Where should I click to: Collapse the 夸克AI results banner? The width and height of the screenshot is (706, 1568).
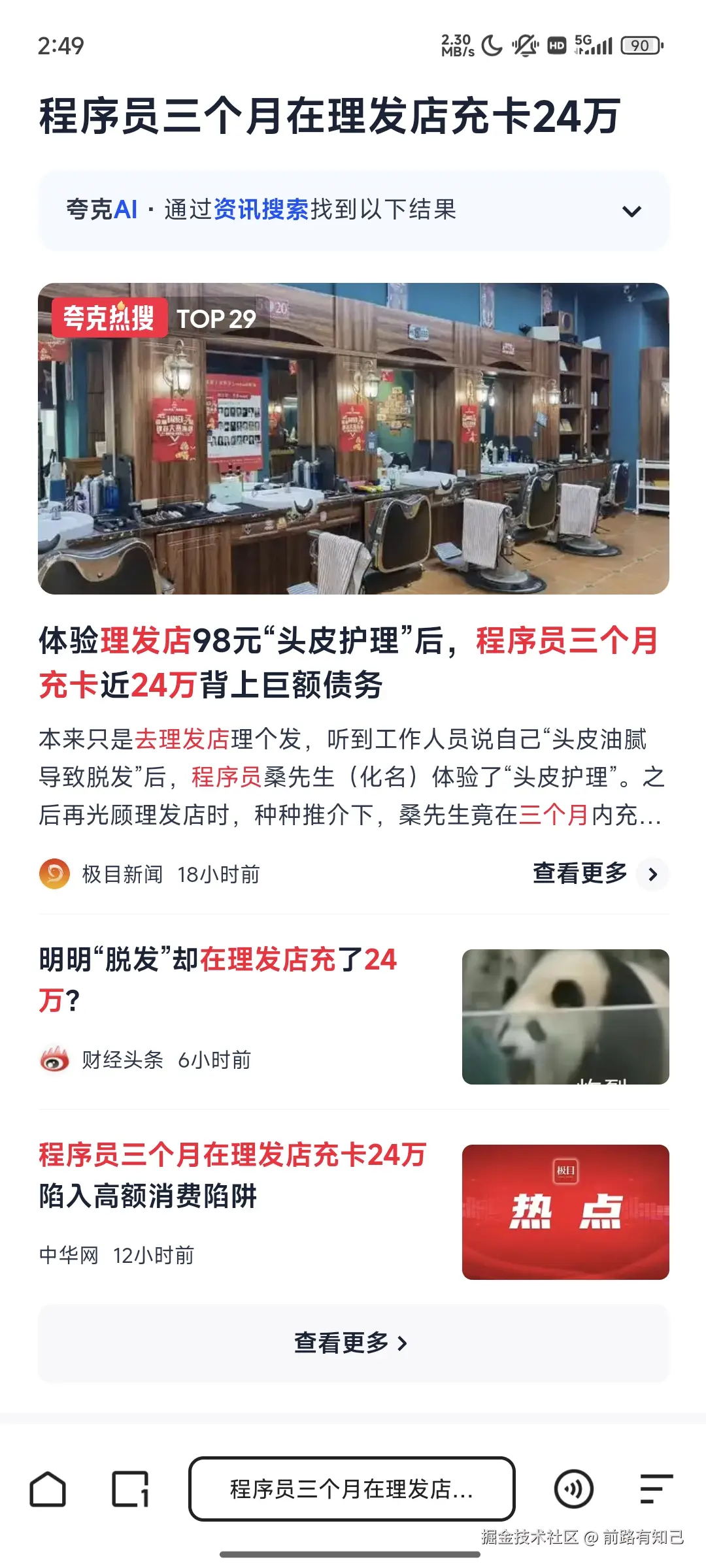[631, 210]
